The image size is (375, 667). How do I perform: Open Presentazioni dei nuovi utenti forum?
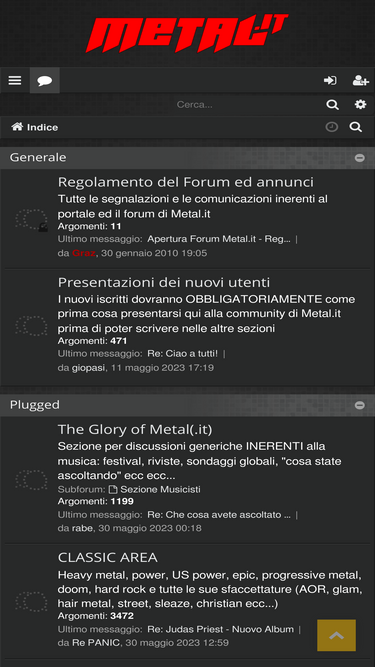click(164, 282)
